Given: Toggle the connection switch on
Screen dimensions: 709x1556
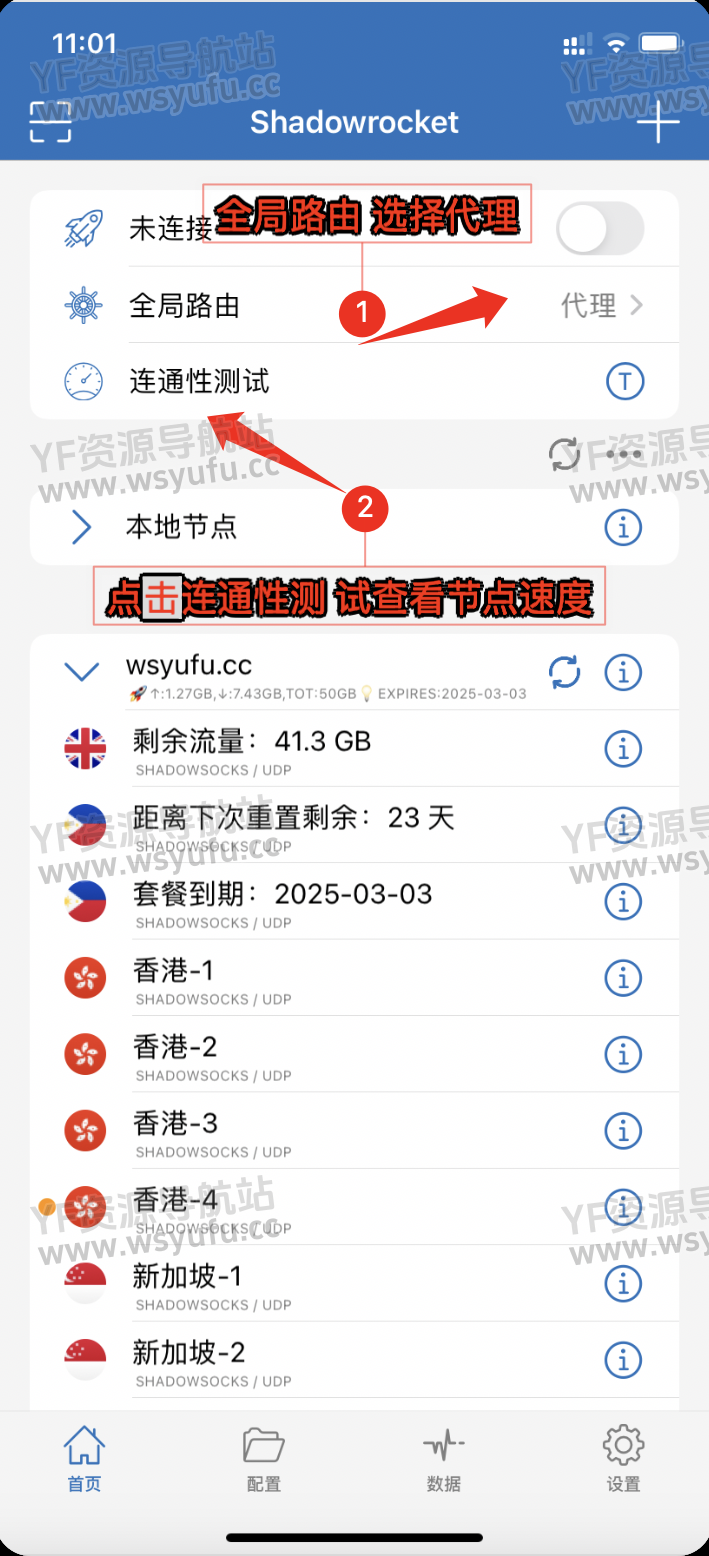Looking at the screenshot, I should [599, 229].
